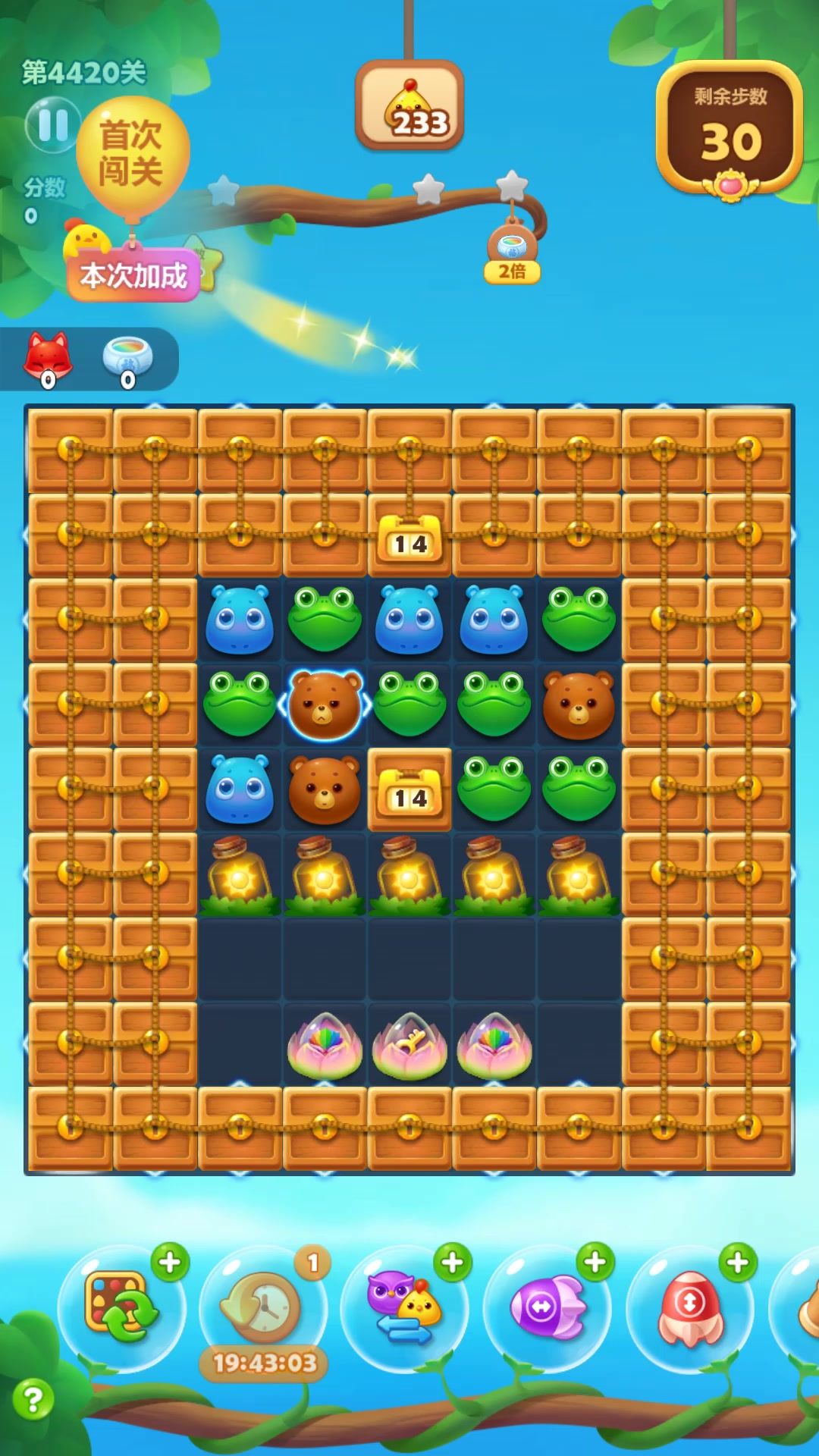Pause the game
Viewport: 819px width, 1456px height.
pos(52,124)
